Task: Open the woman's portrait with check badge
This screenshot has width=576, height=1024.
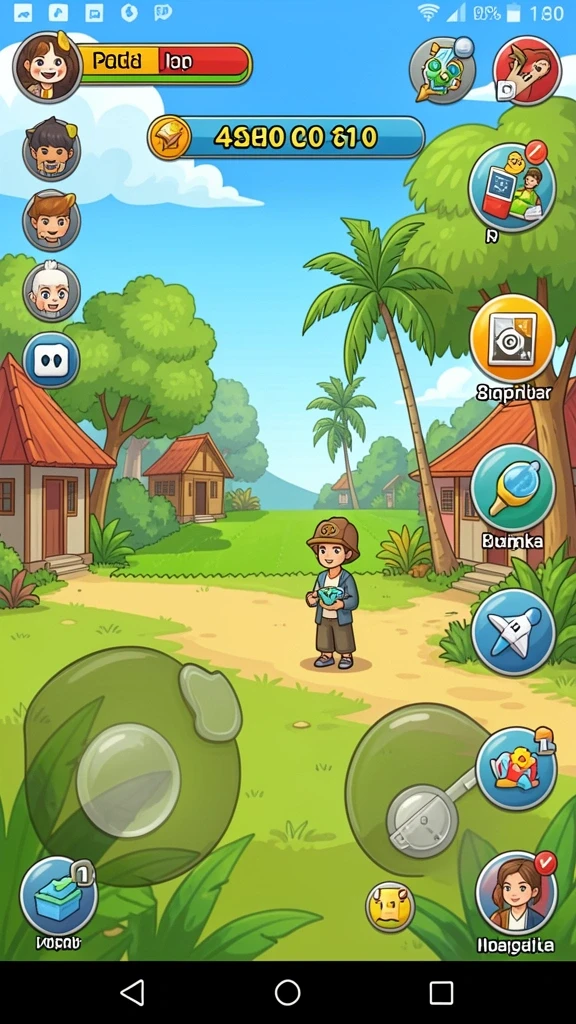Action: 516,893
